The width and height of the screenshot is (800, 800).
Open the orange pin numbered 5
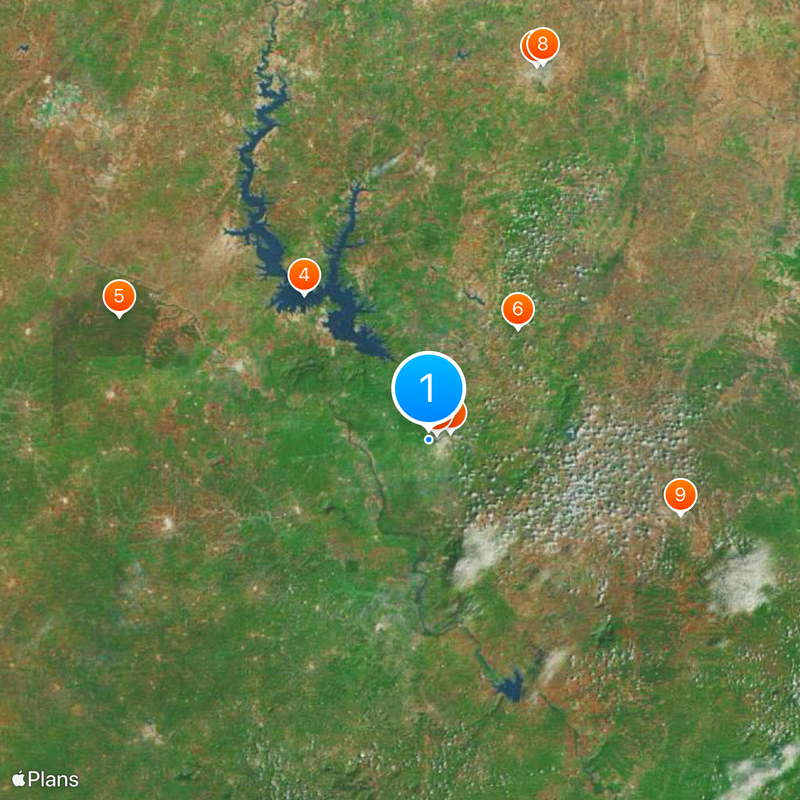[x=119, y=295]
